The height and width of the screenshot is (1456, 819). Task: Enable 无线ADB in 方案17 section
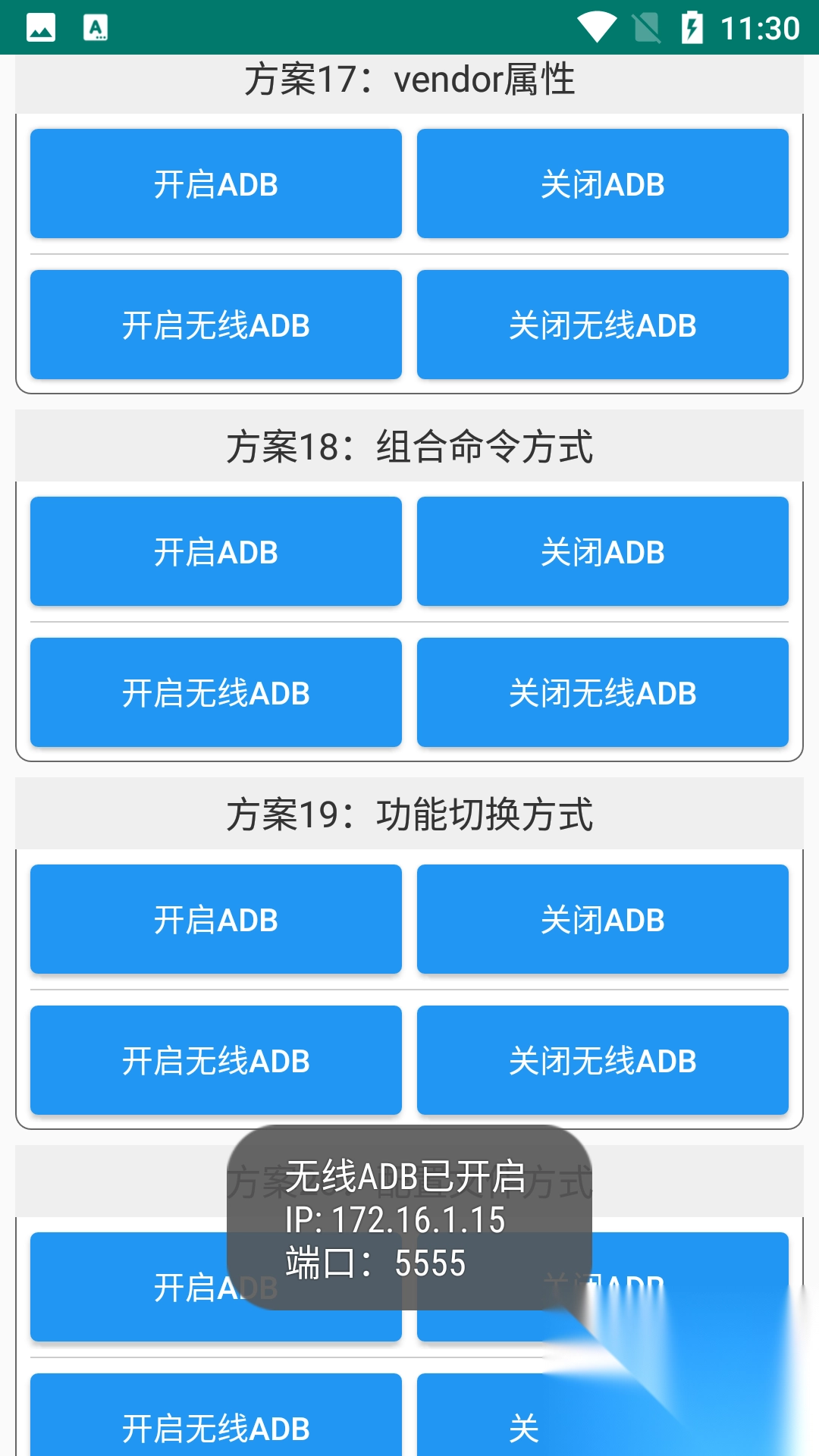click(x=215, y=324)
